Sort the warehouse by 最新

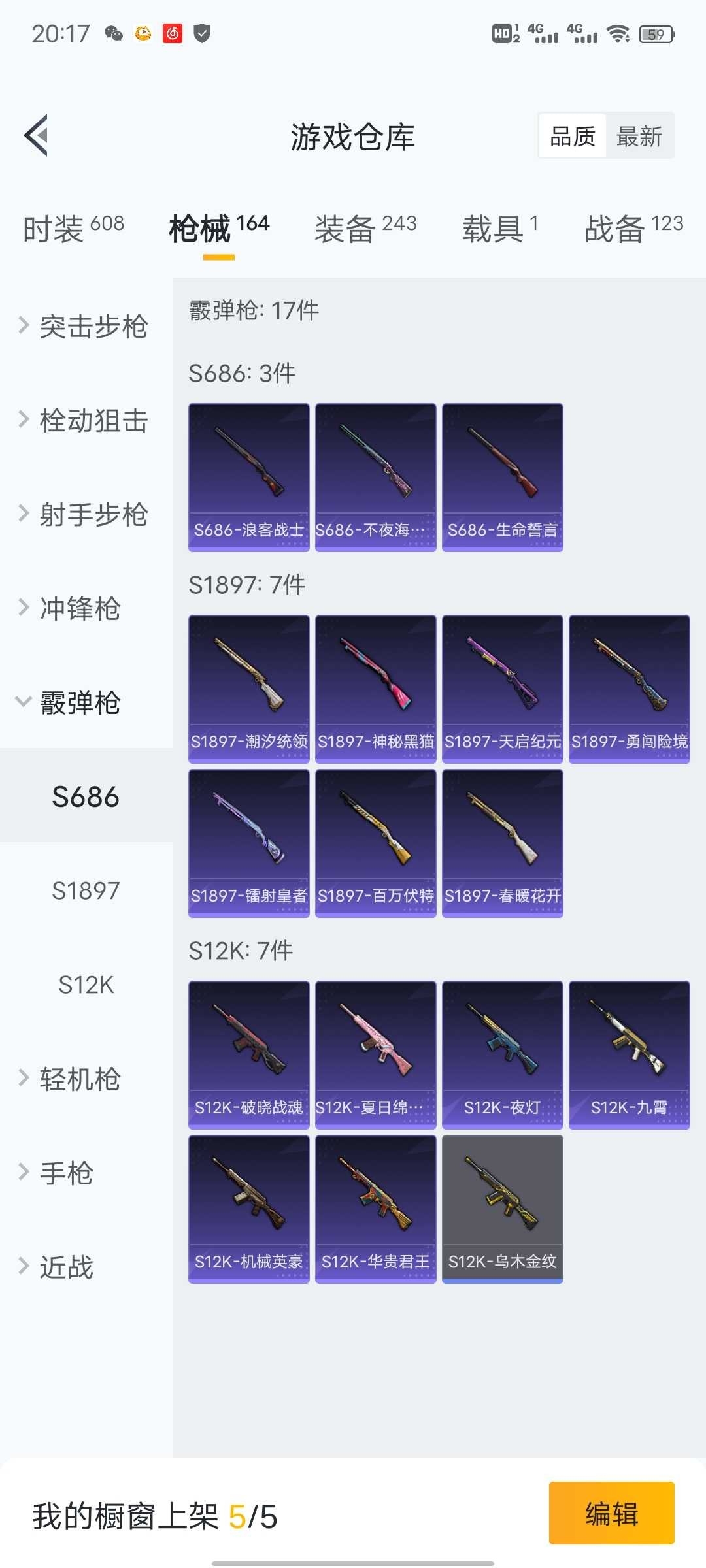[x=639, y=137]
